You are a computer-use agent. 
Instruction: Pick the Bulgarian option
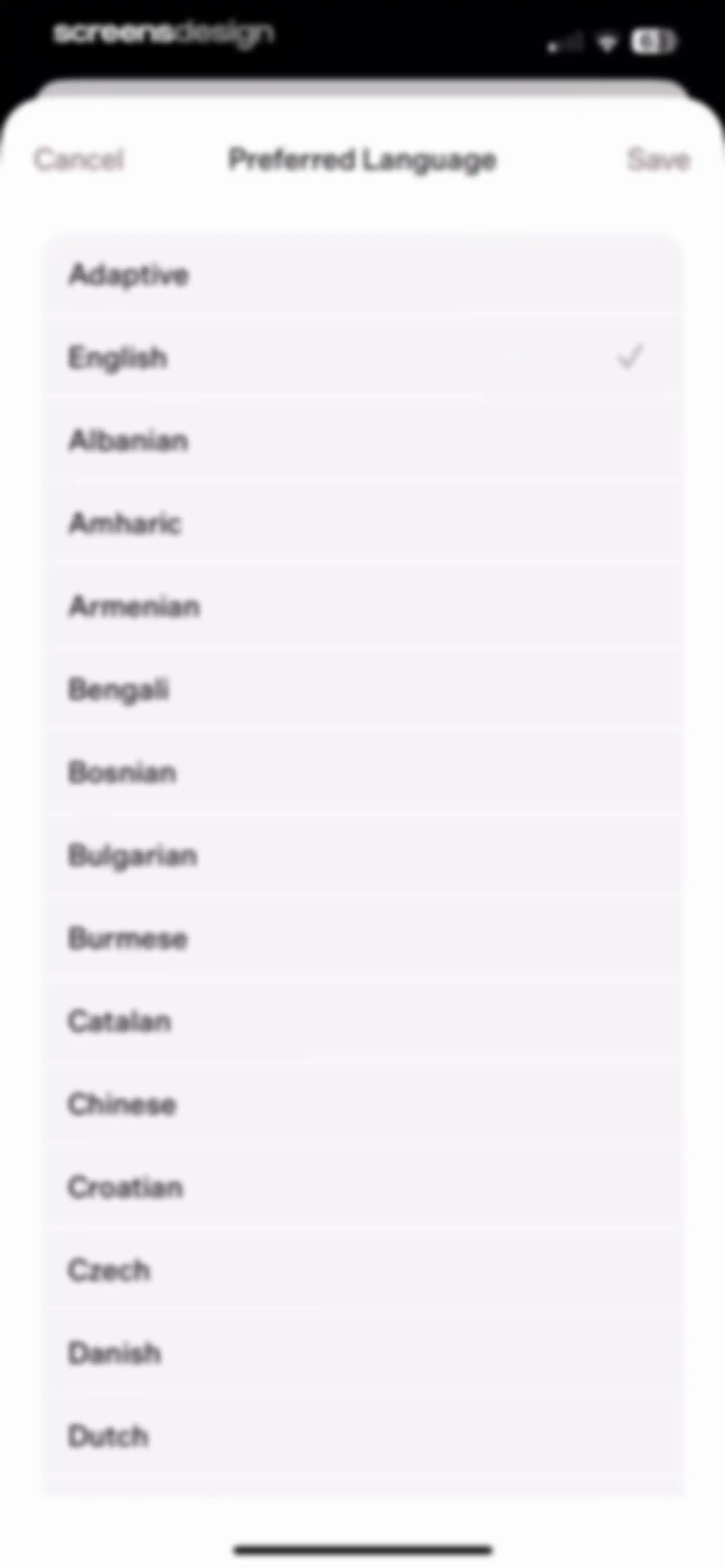363,855
